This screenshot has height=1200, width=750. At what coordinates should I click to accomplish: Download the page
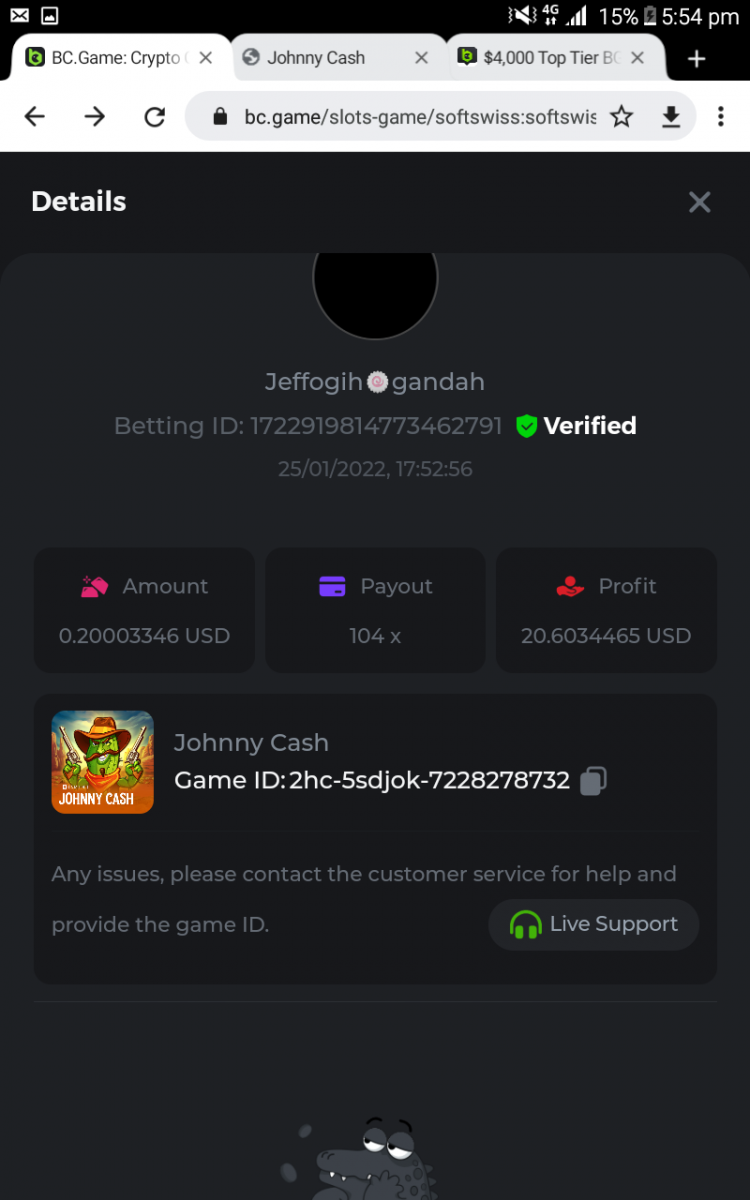[671, 117]
